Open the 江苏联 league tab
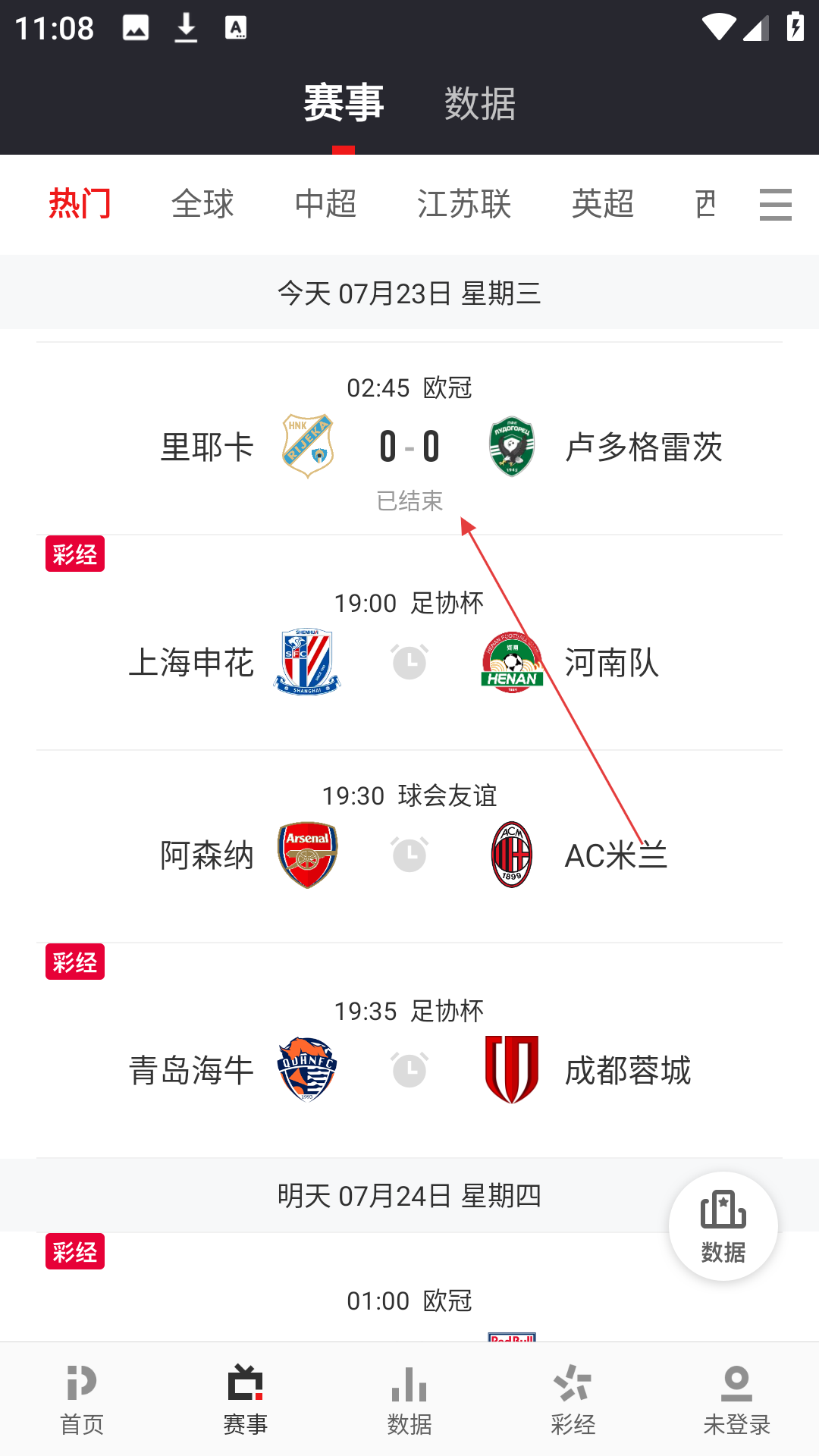 [464, 204]
